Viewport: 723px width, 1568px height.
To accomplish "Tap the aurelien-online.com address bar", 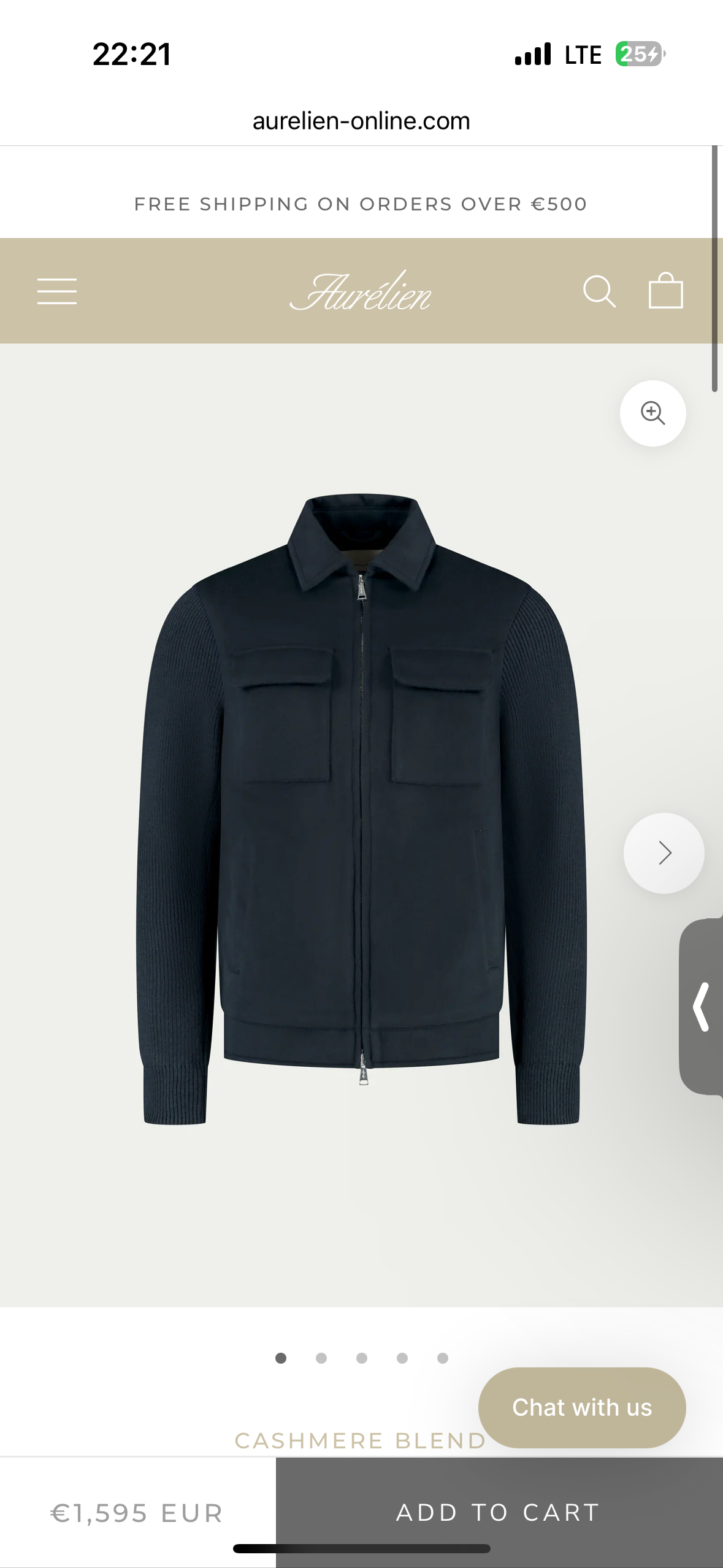I will point(361,121).
